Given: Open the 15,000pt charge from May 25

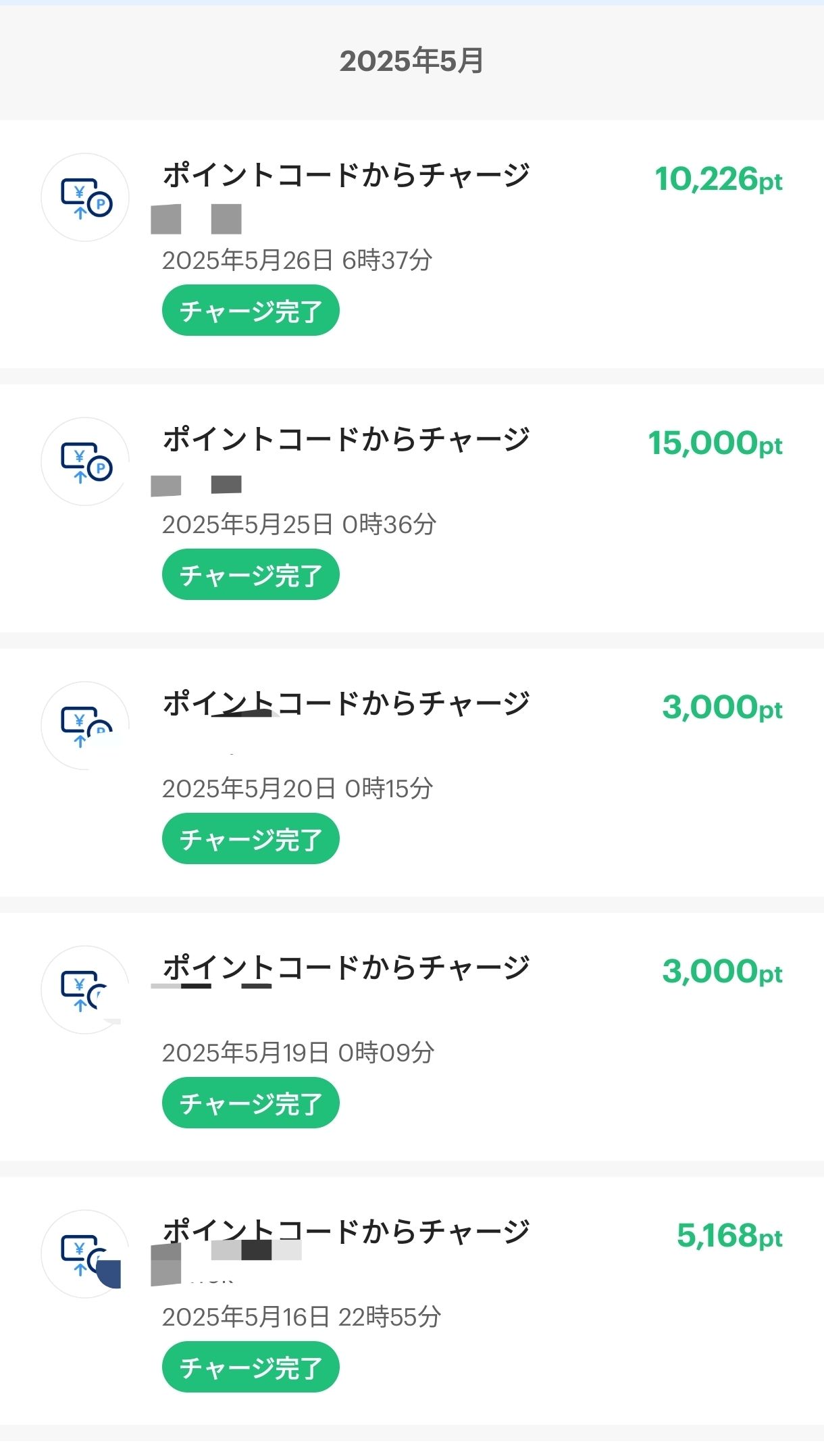Looking at the screenshot, I should click(412, 508).
